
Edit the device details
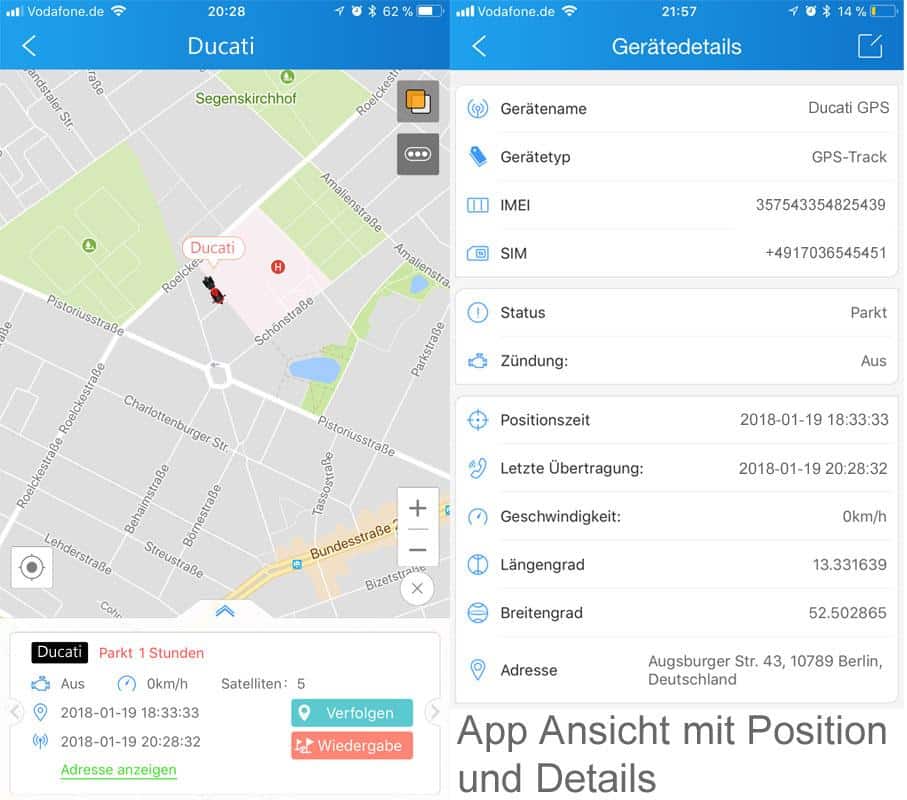870,46
